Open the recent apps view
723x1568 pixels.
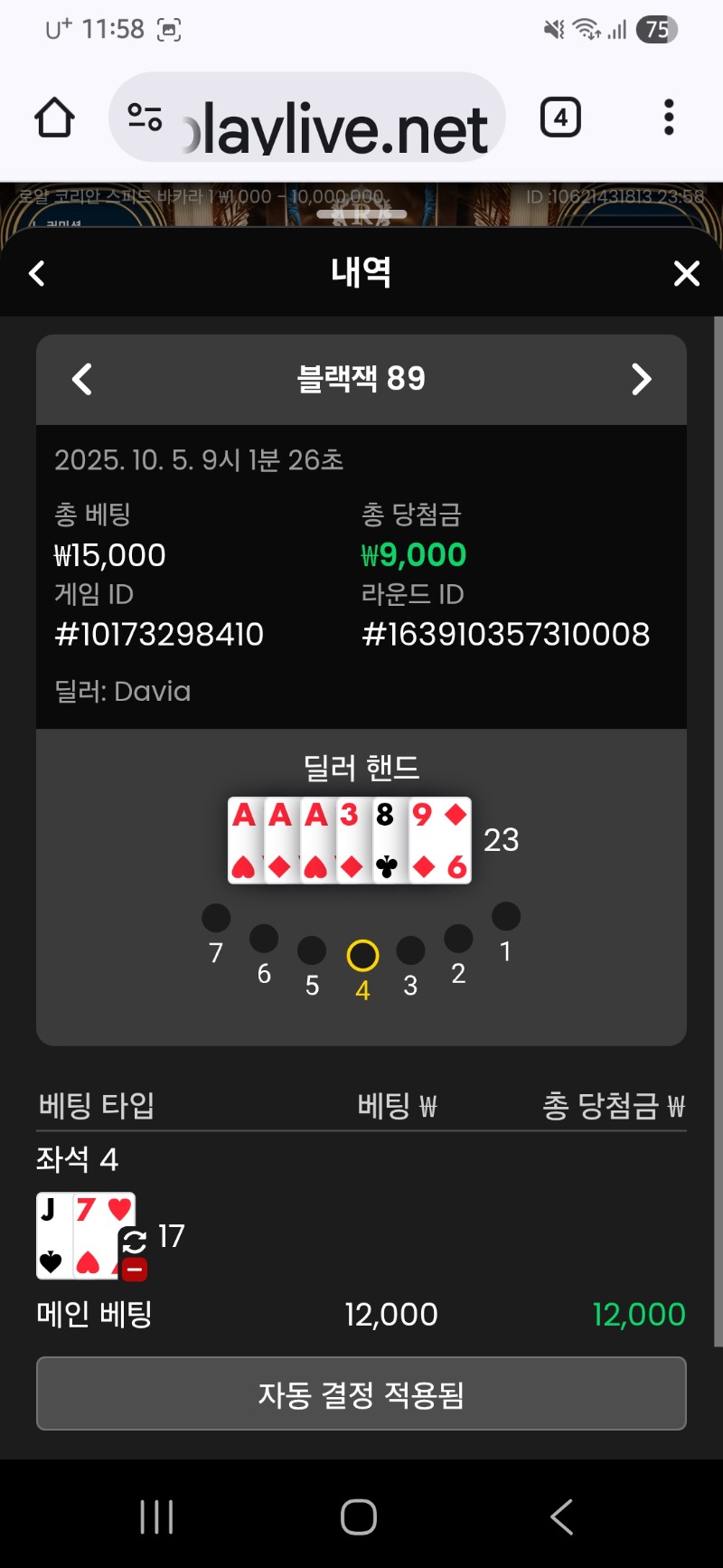point(156,1516)
